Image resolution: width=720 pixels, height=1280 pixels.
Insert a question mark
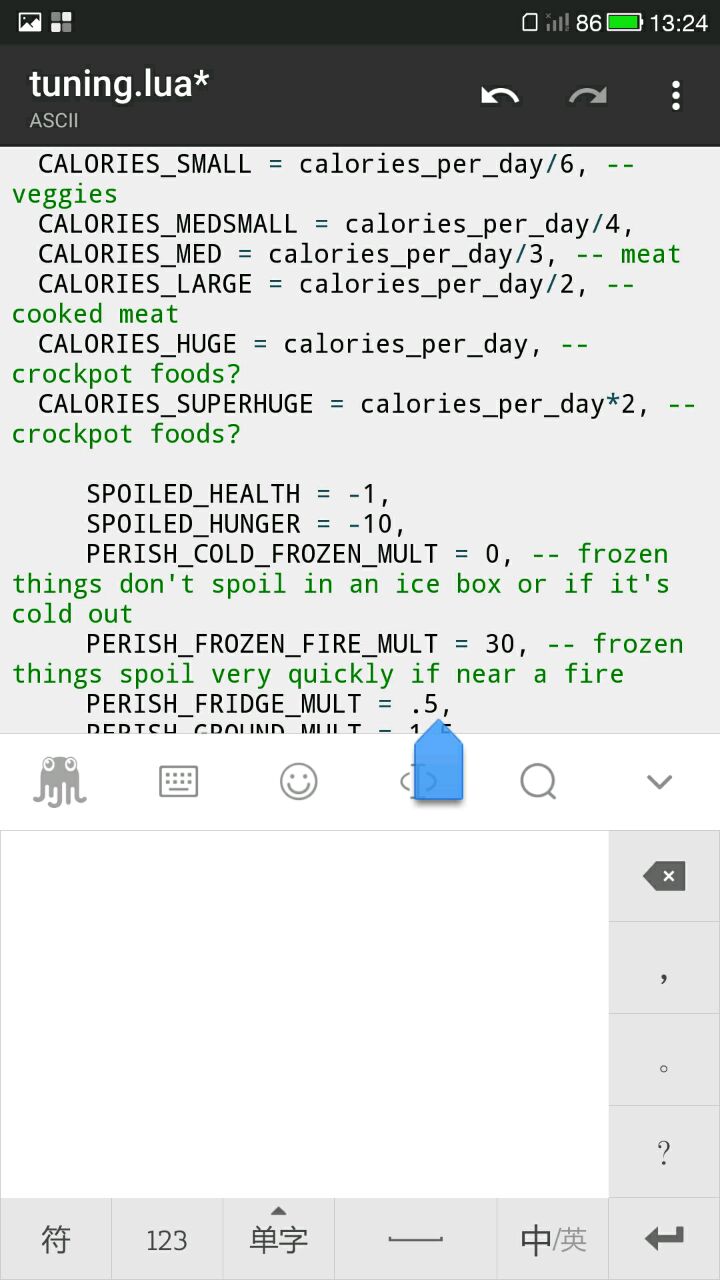[x=664, y=1152]
